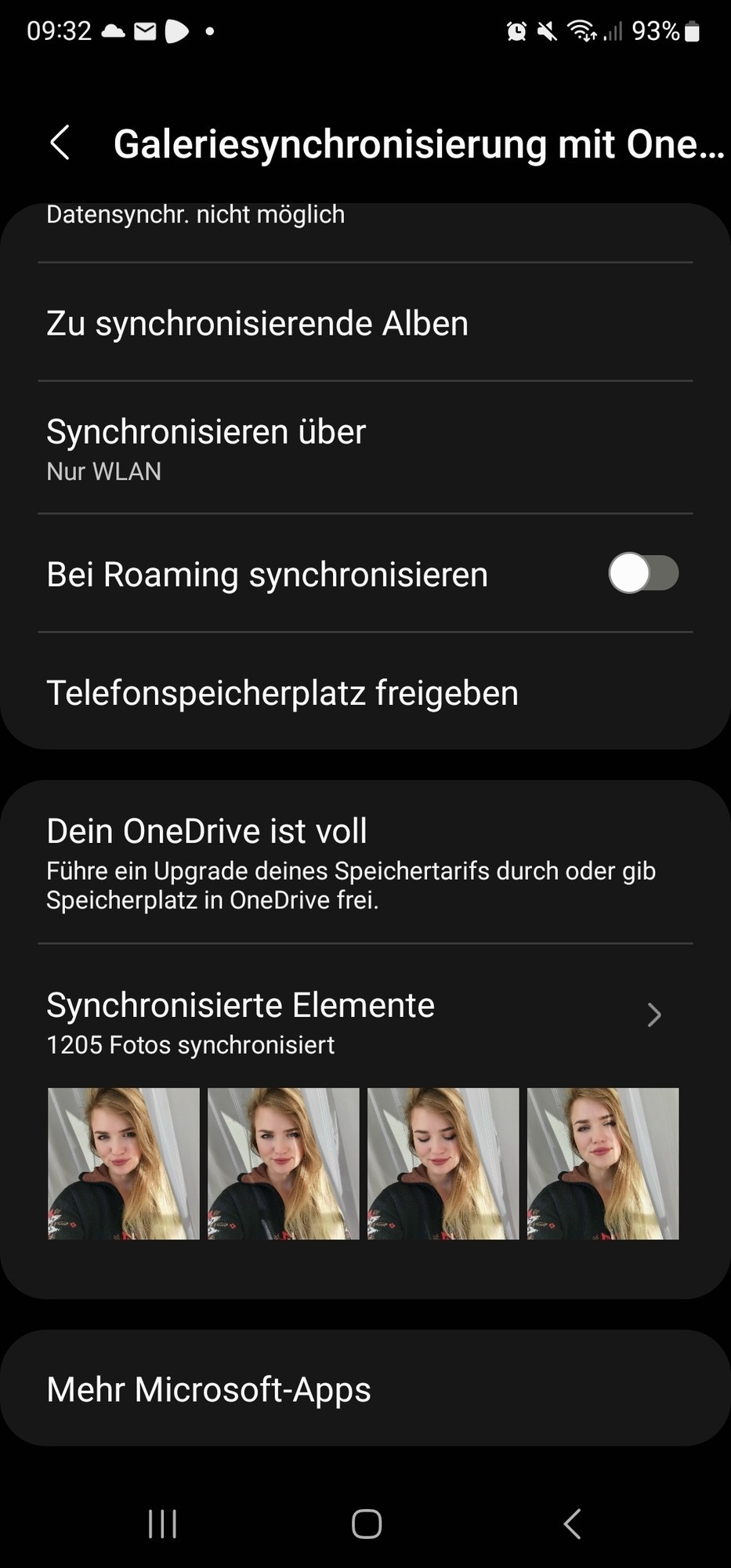Tap the Wi-Fi status icon
Image resolution: width=731 pixels, height=1568 pixels.
coord(583,31)
